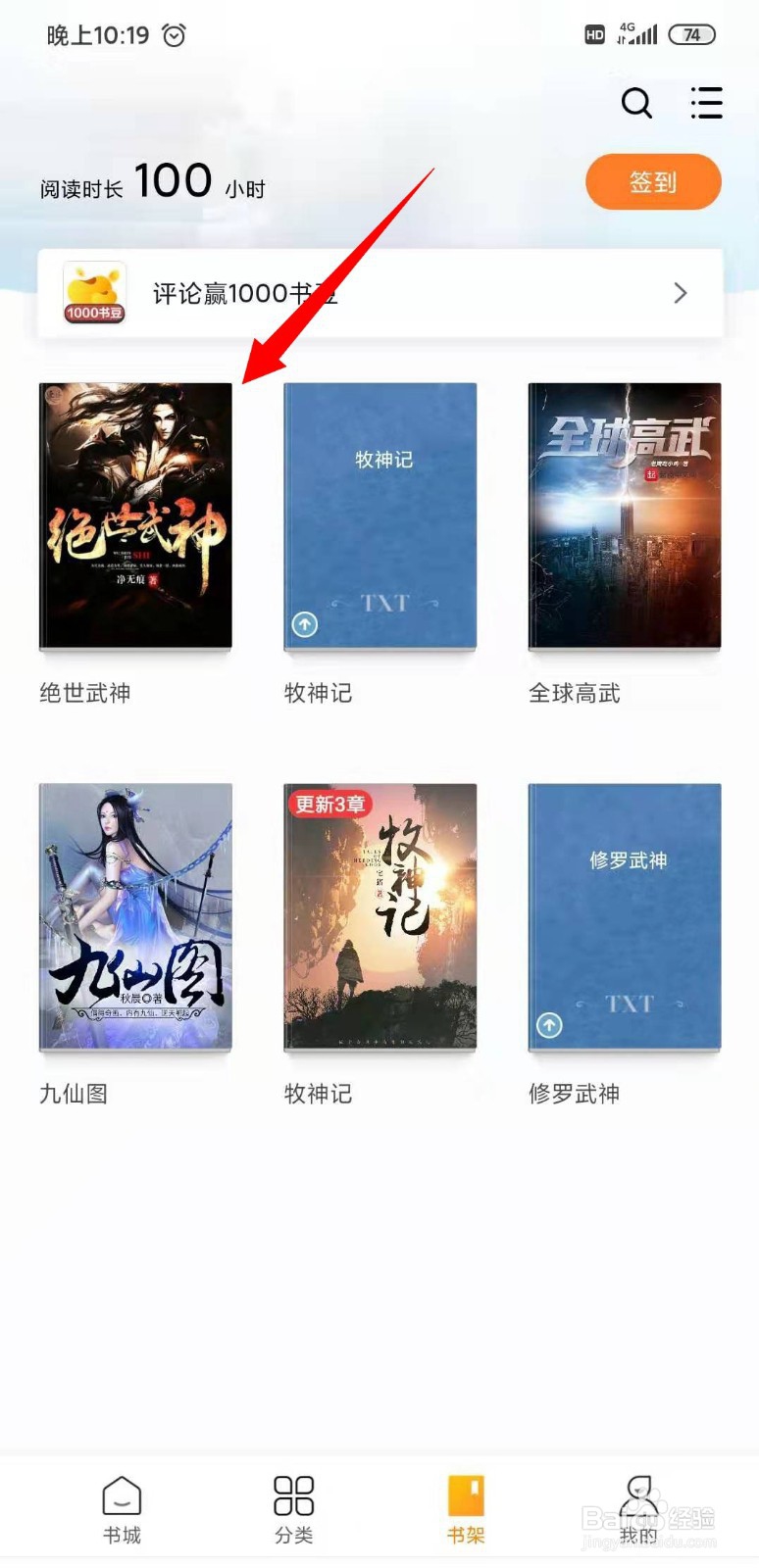Open the book 全球高武

625,516
